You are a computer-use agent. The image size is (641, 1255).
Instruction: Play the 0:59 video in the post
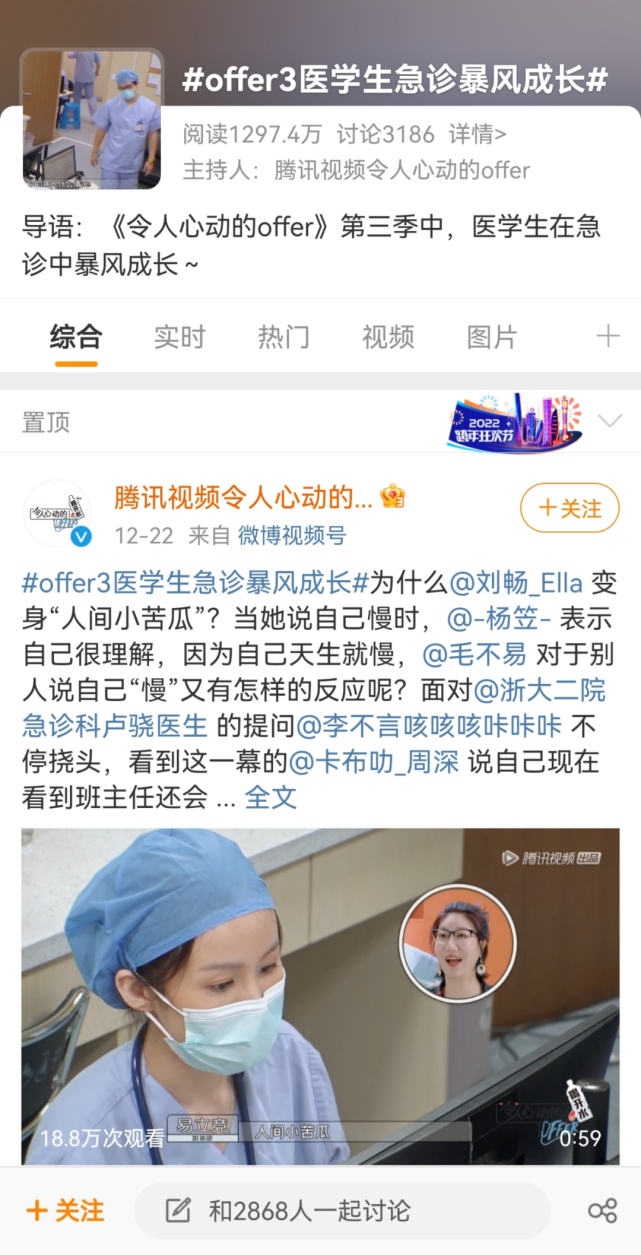pos(320,995)
